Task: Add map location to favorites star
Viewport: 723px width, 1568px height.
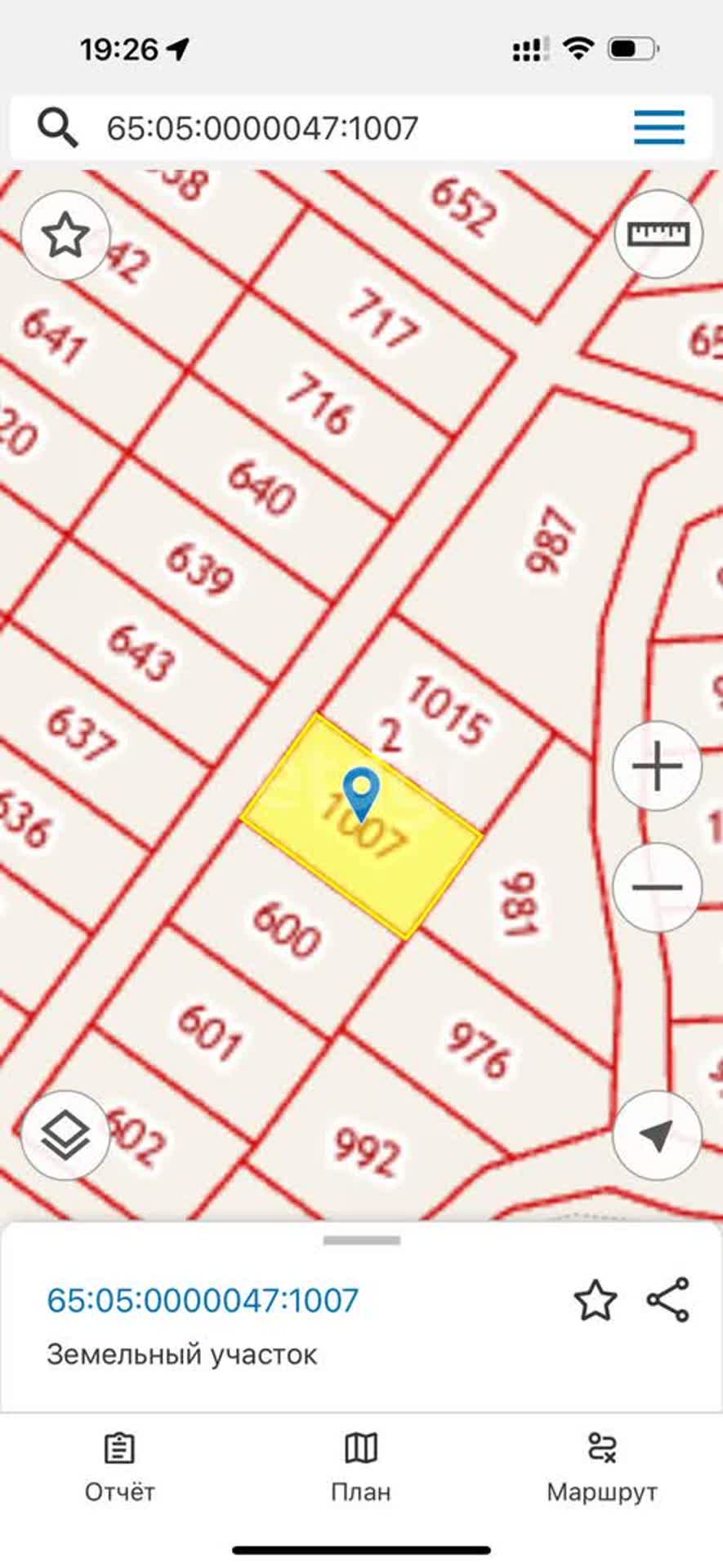Action: click(x=65, y=237)
